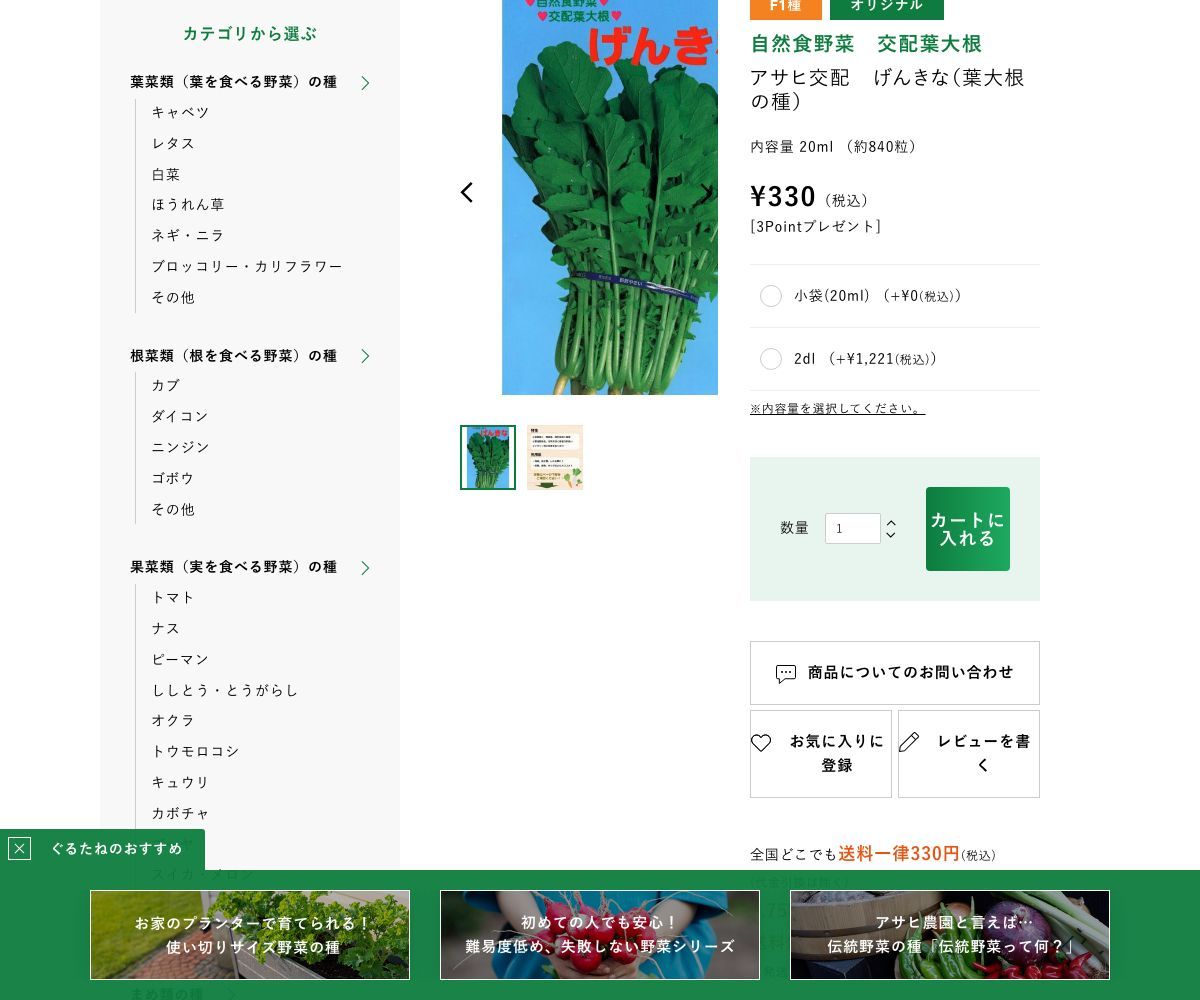The image size is (1200, 1000).
Task: Open 初めての人でも安心 vegetable series banner
Action: [x=600, y=935]
